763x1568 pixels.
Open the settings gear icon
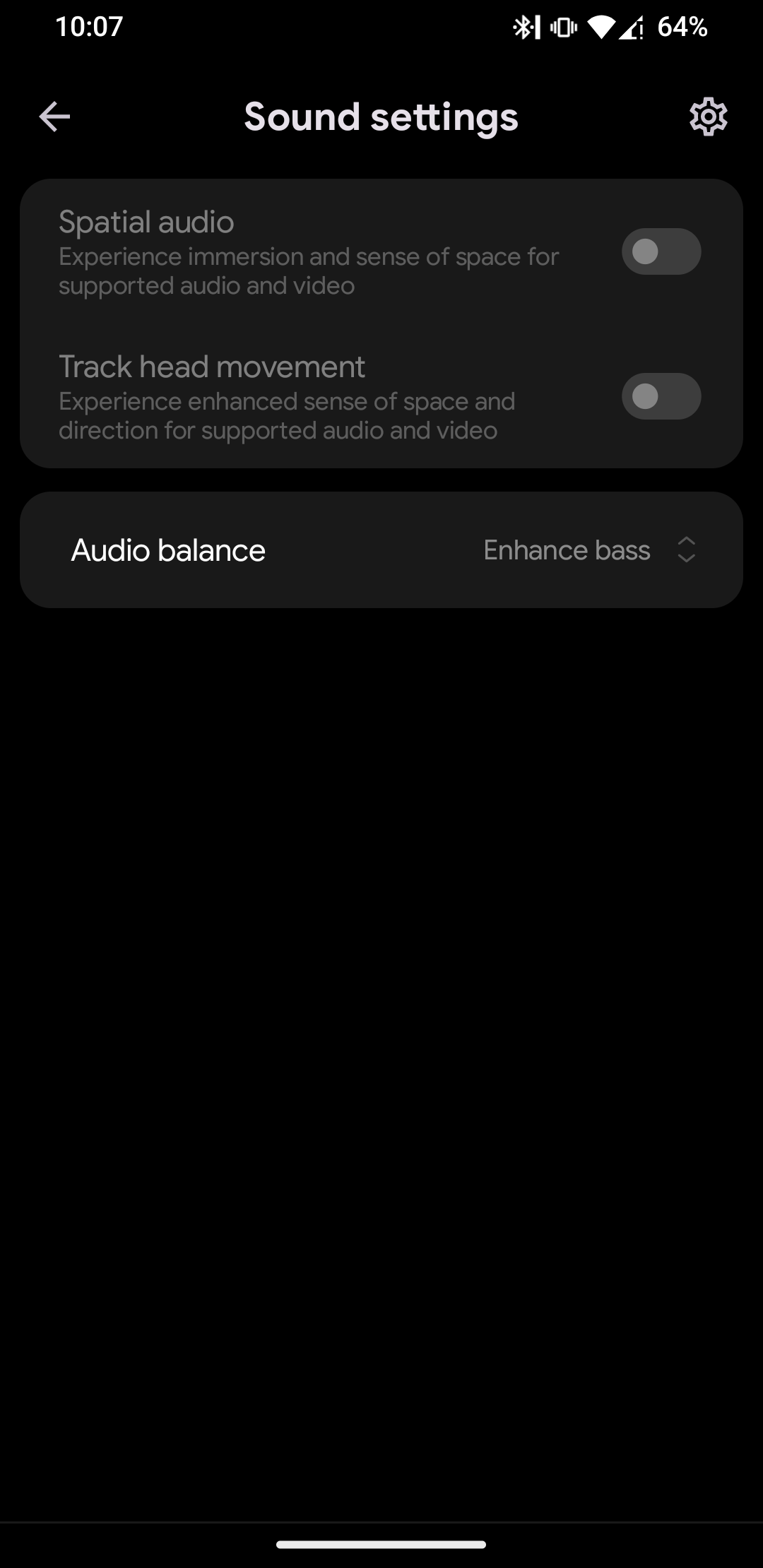tap(708, 117)
